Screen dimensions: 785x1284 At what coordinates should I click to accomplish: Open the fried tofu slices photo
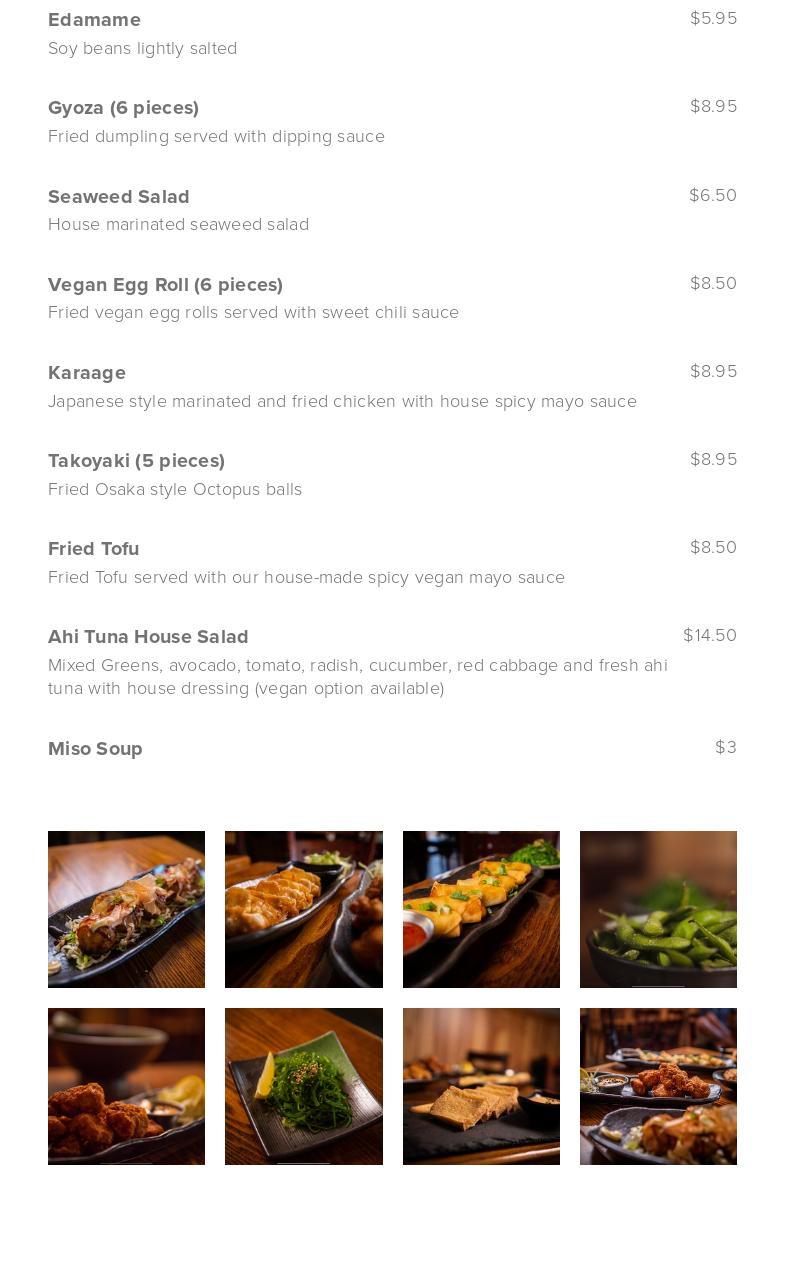pos(481,1086)
